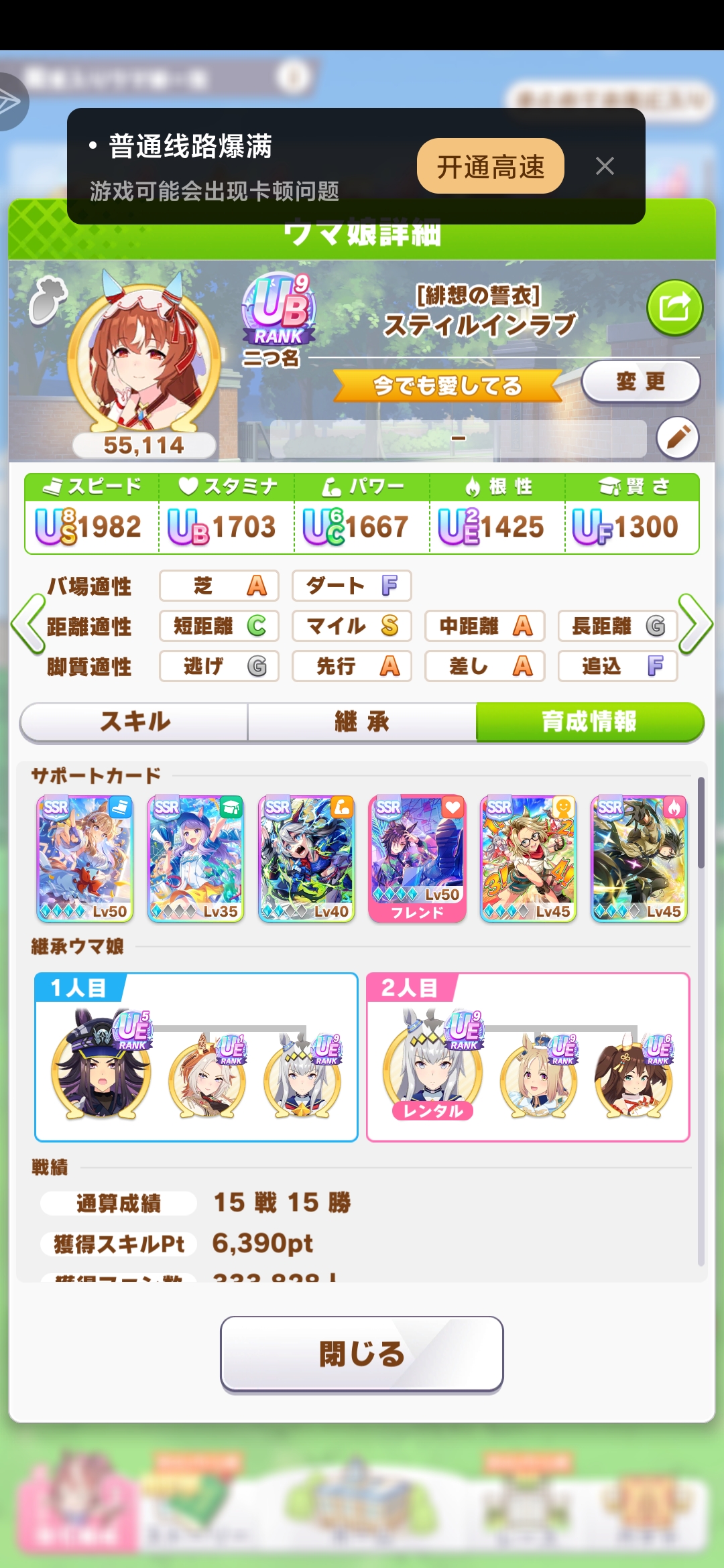Share this Uma Musume detail
The height and width of the screenshot is (1568, 724).
(x=674, y=308)
